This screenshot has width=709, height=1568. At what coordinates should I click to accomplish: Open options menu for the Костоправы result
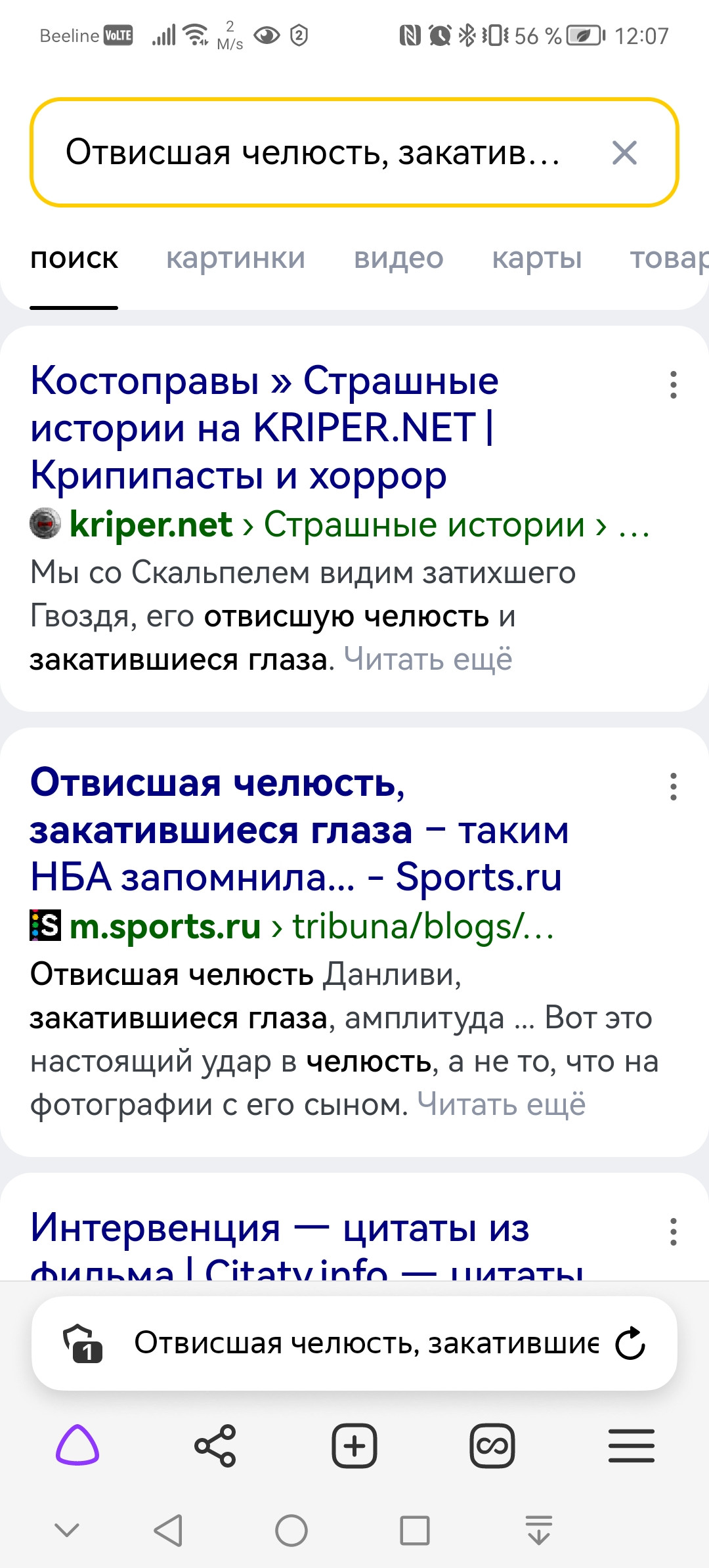coord(673,385)
